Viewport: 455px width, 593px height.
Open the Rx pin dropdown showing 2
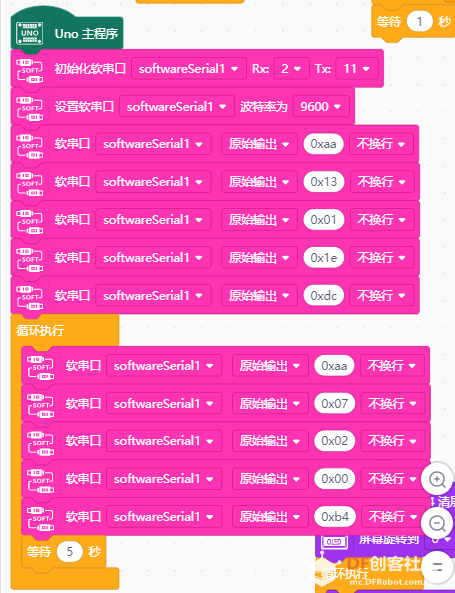pyautogui.click(x=291, y=68)
